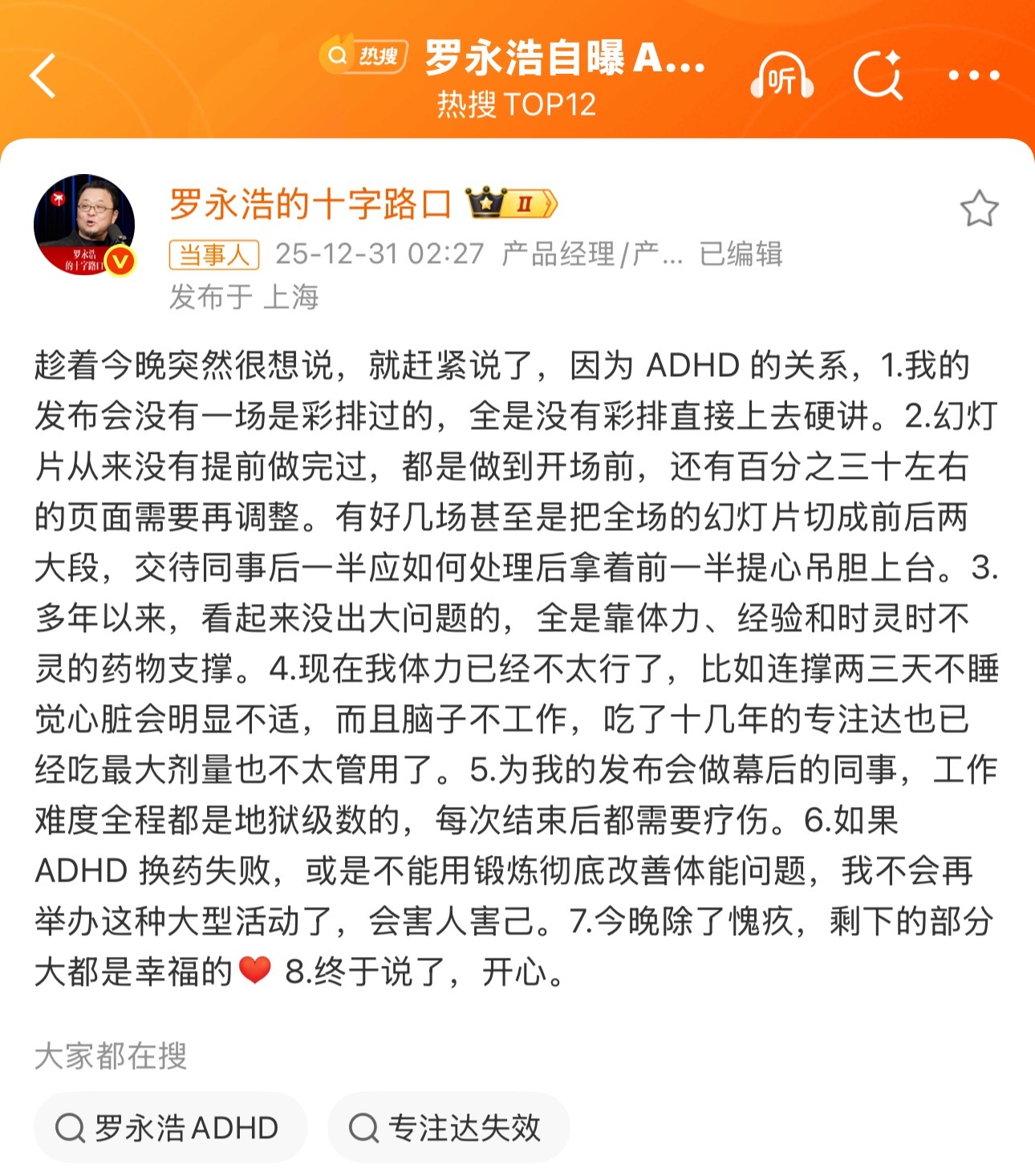Tap the 听 audio playback icon
1035x1176 pixels.
click(x=782, y=77)
